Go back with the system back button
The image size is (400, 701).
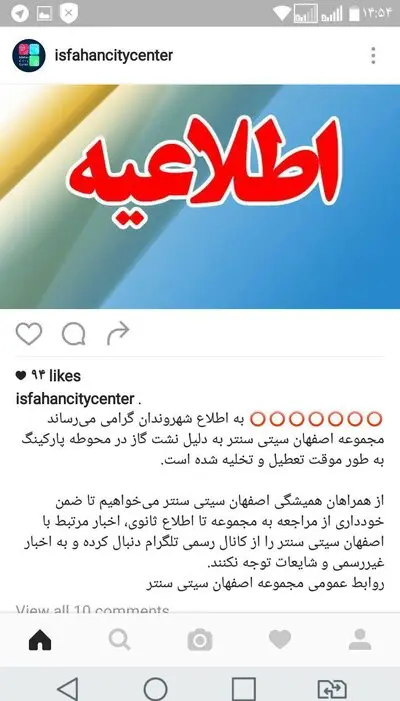tap(69, 688)
